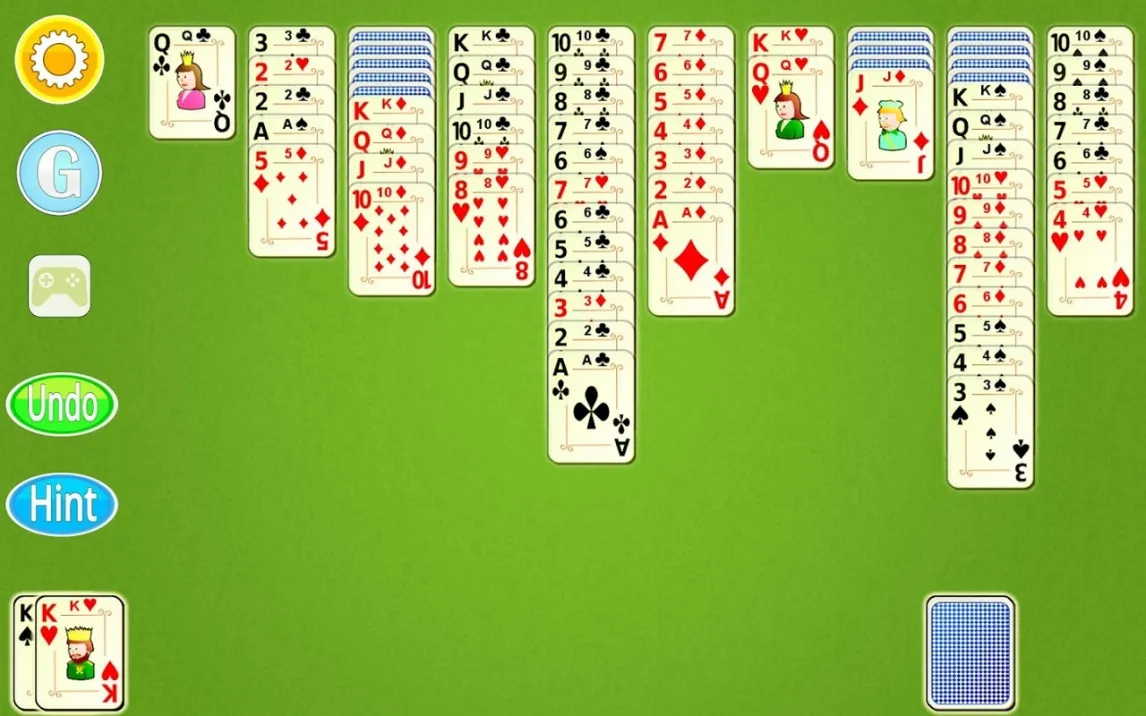1146x716 pixels.
Task: Deal new cards from the stock pile
Action: (x=969, y=652)
